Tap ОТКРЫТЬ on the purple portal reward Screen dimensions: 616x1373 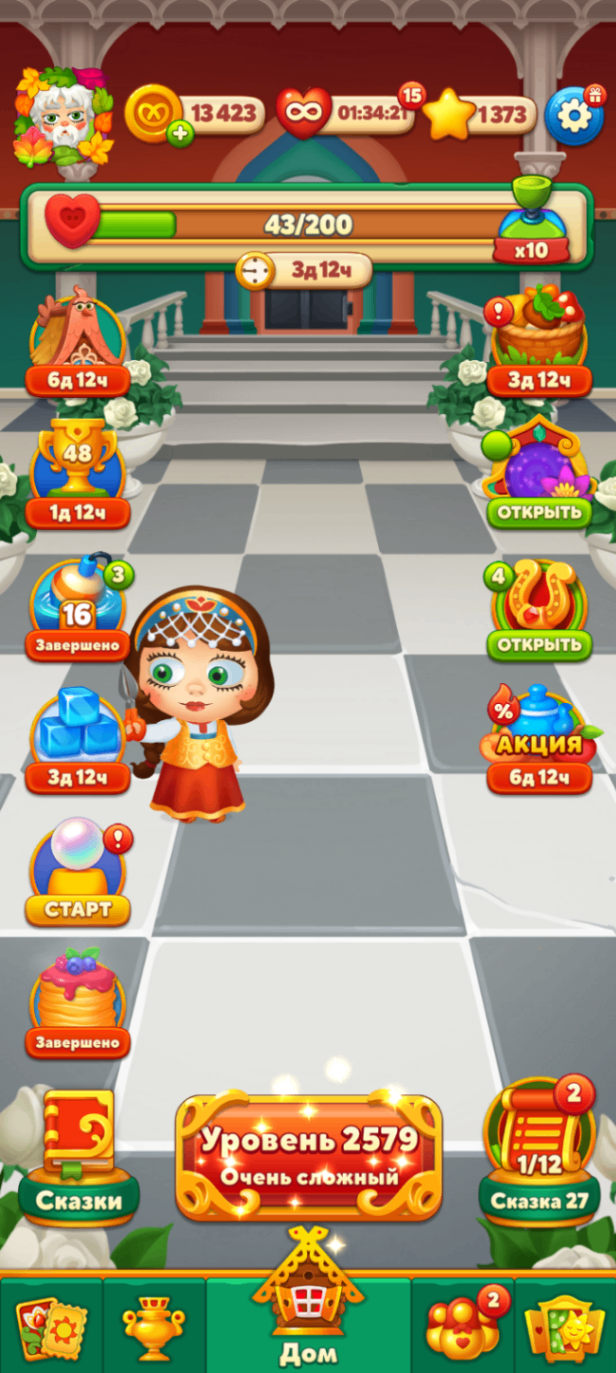pos(539,512)
